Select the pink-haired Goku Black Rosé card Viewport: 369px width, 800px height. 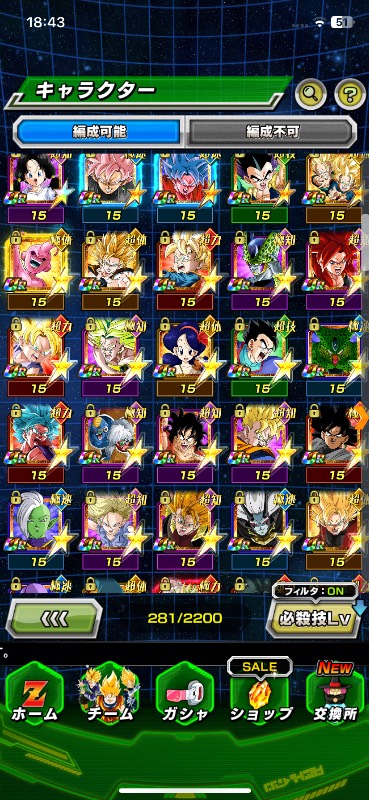112,189
